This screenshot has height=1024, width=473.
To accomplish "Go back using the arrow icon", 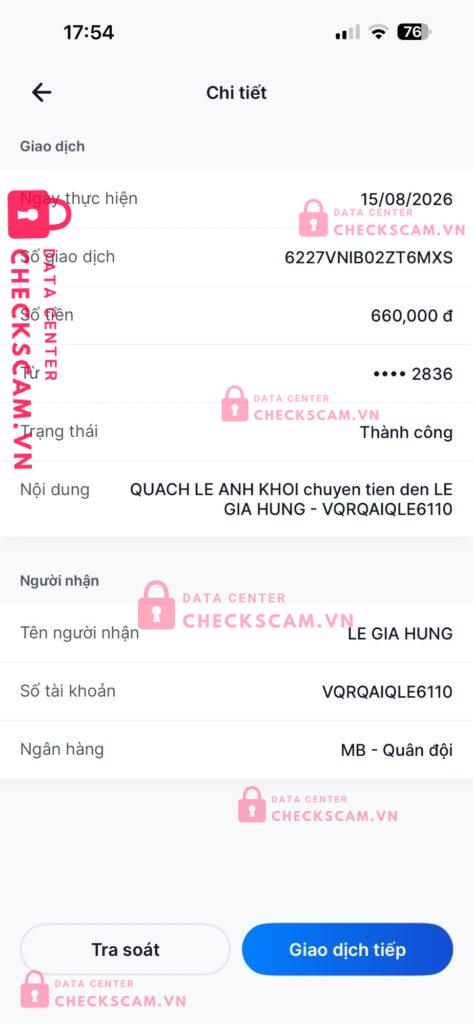I will click(42, 93).
